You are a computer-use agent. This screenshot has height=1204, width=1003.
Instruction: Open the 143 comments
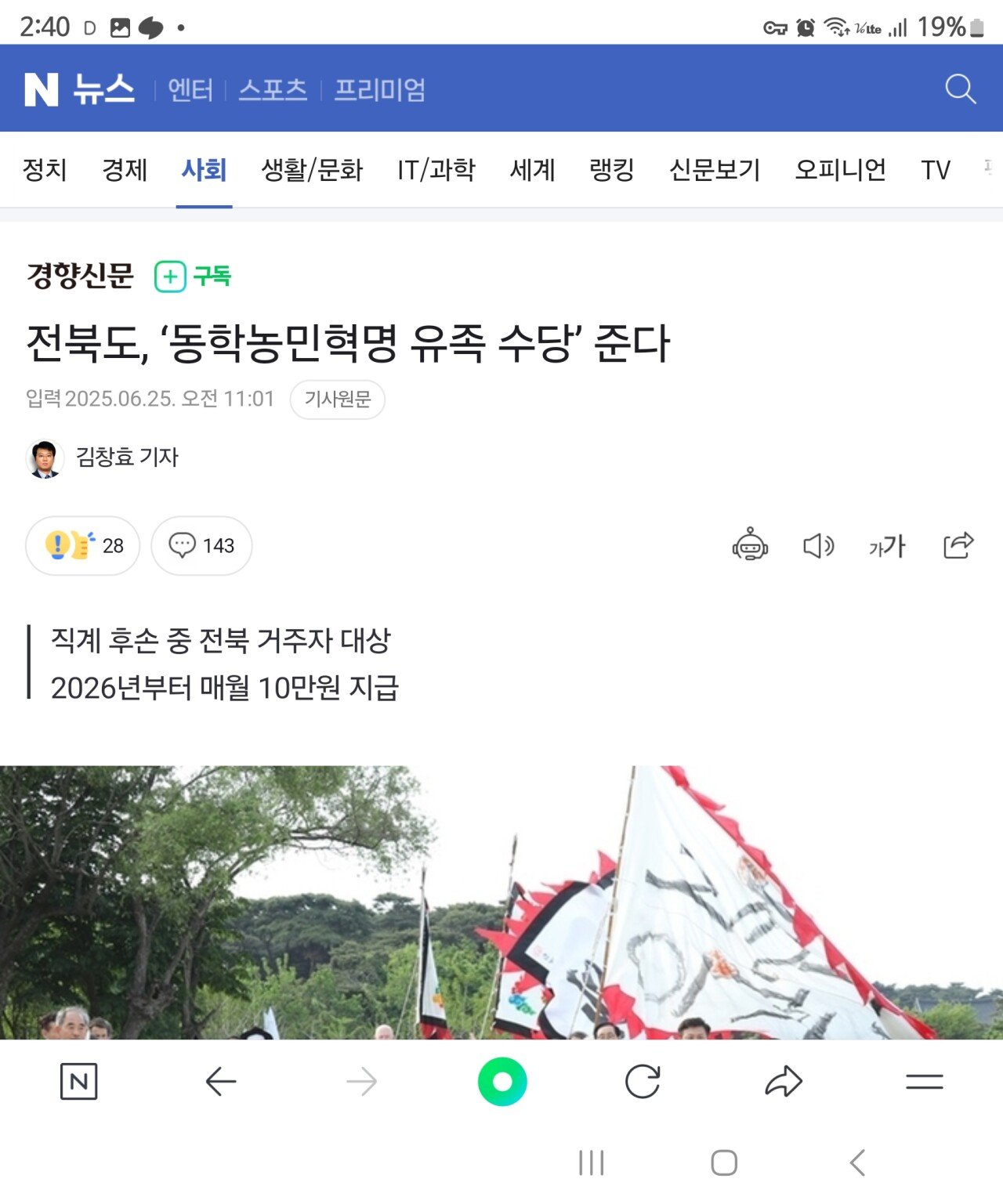pos(201,546)
